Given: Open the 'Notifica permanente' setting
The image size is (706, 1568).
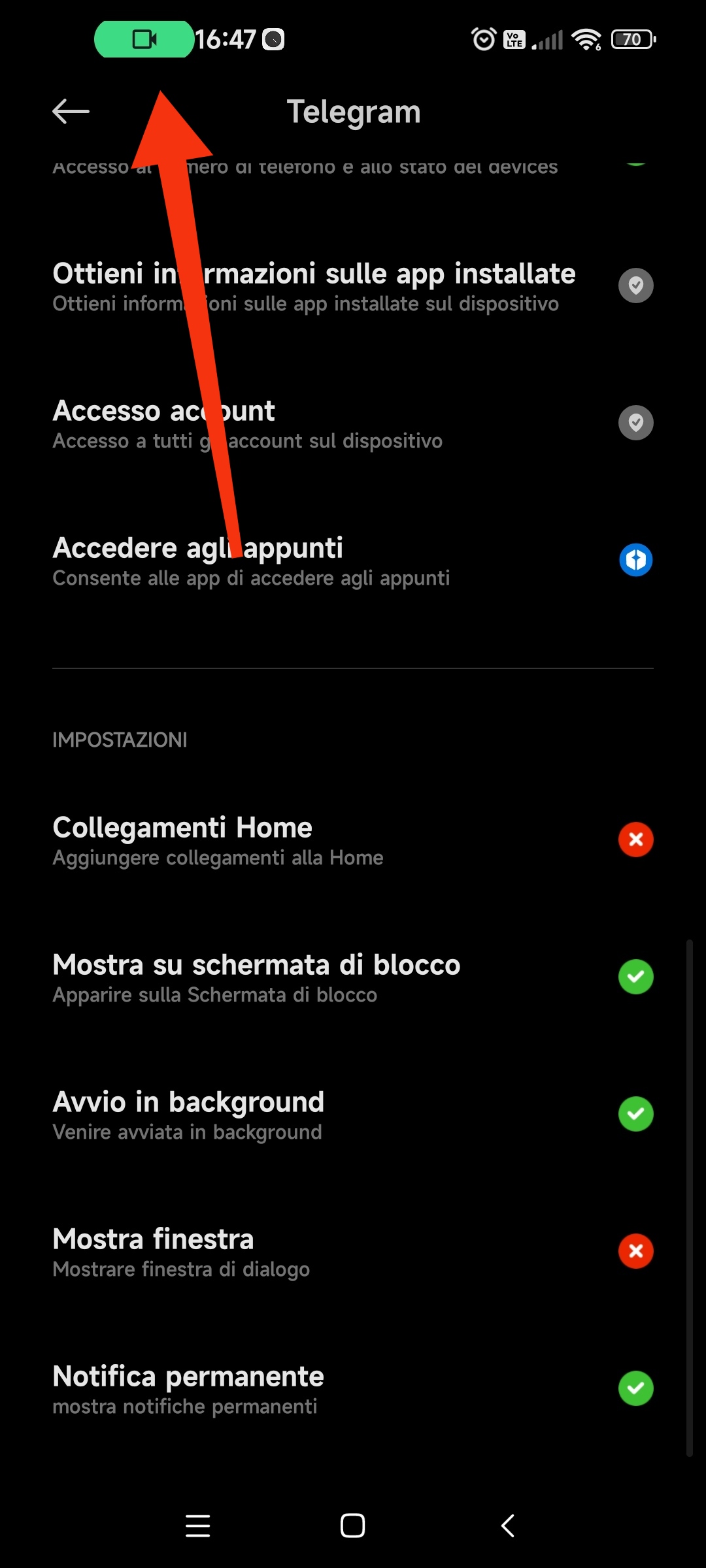Looking at the screenshot, I should [353, 1389].
